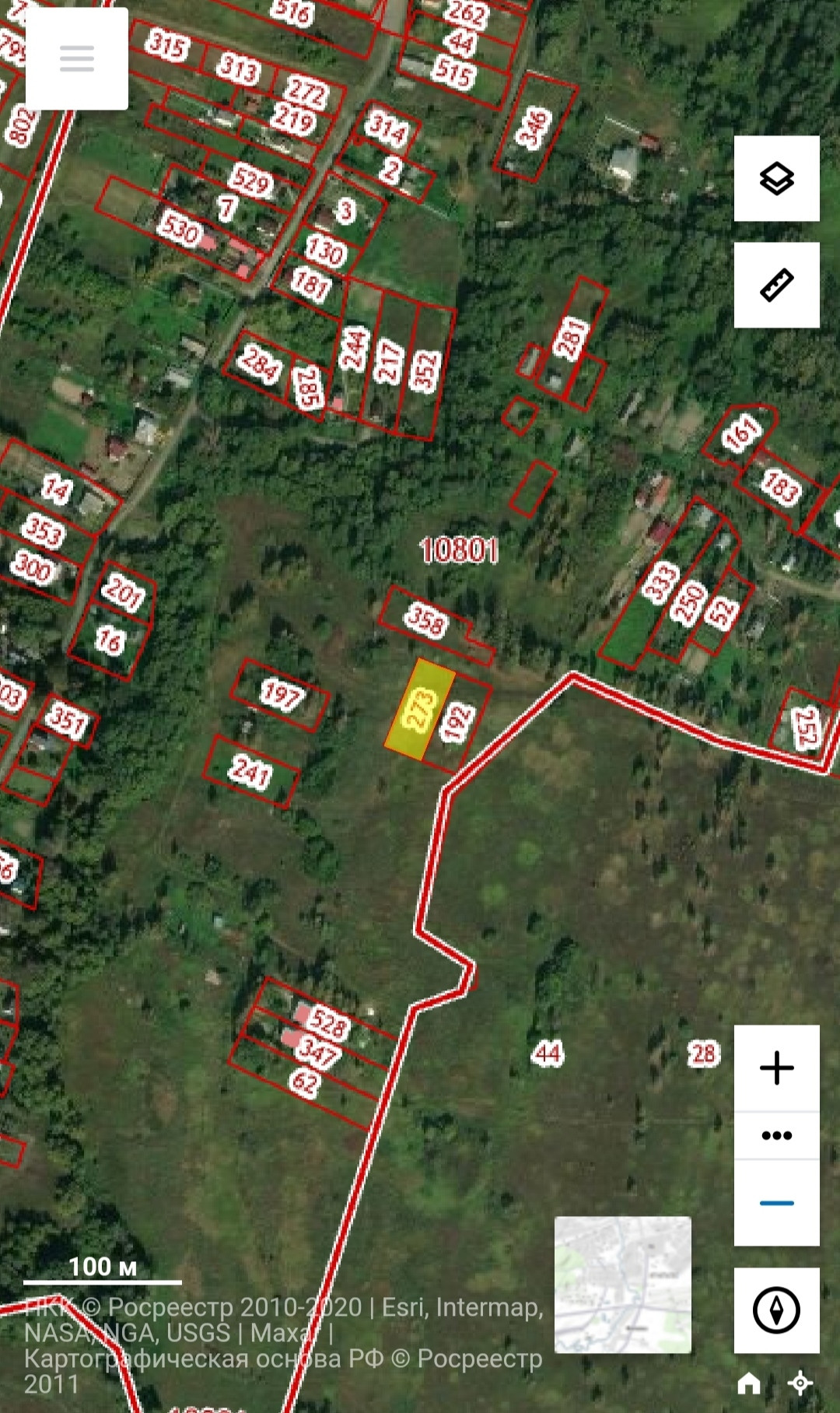This screenshot has width=840, height=1413.
Task: Go to the home map extent
Action: (x=749, y=1383)
